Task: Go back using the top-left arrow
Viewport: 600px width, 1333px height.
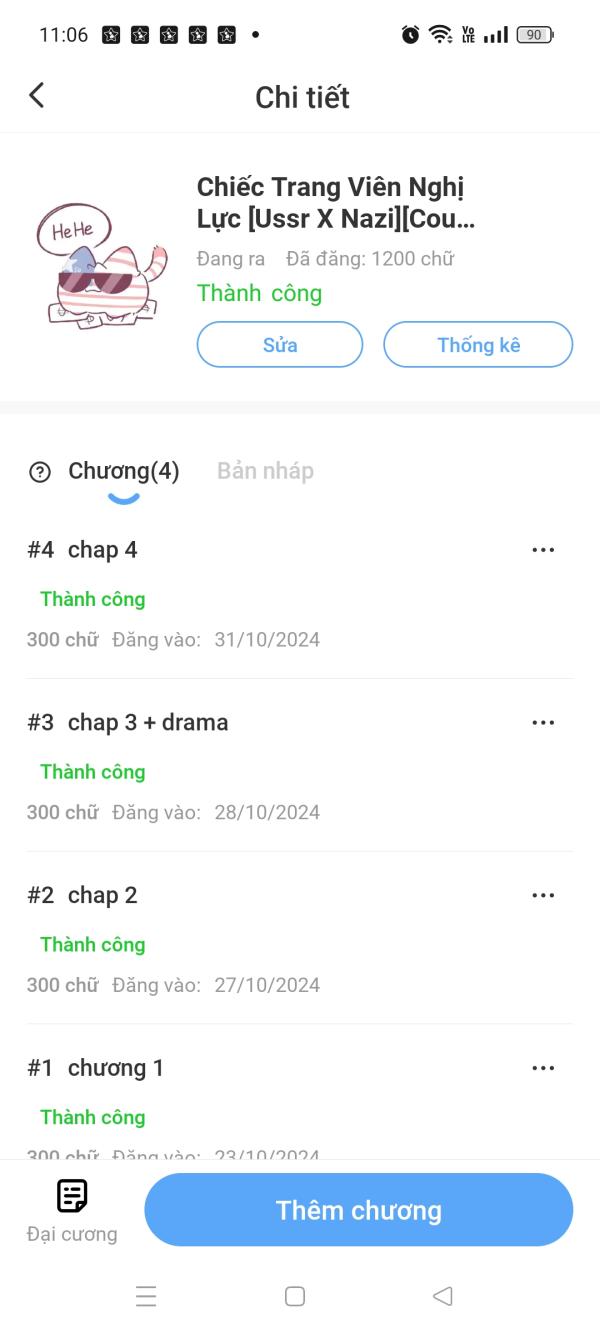Action: pos(37,96)
